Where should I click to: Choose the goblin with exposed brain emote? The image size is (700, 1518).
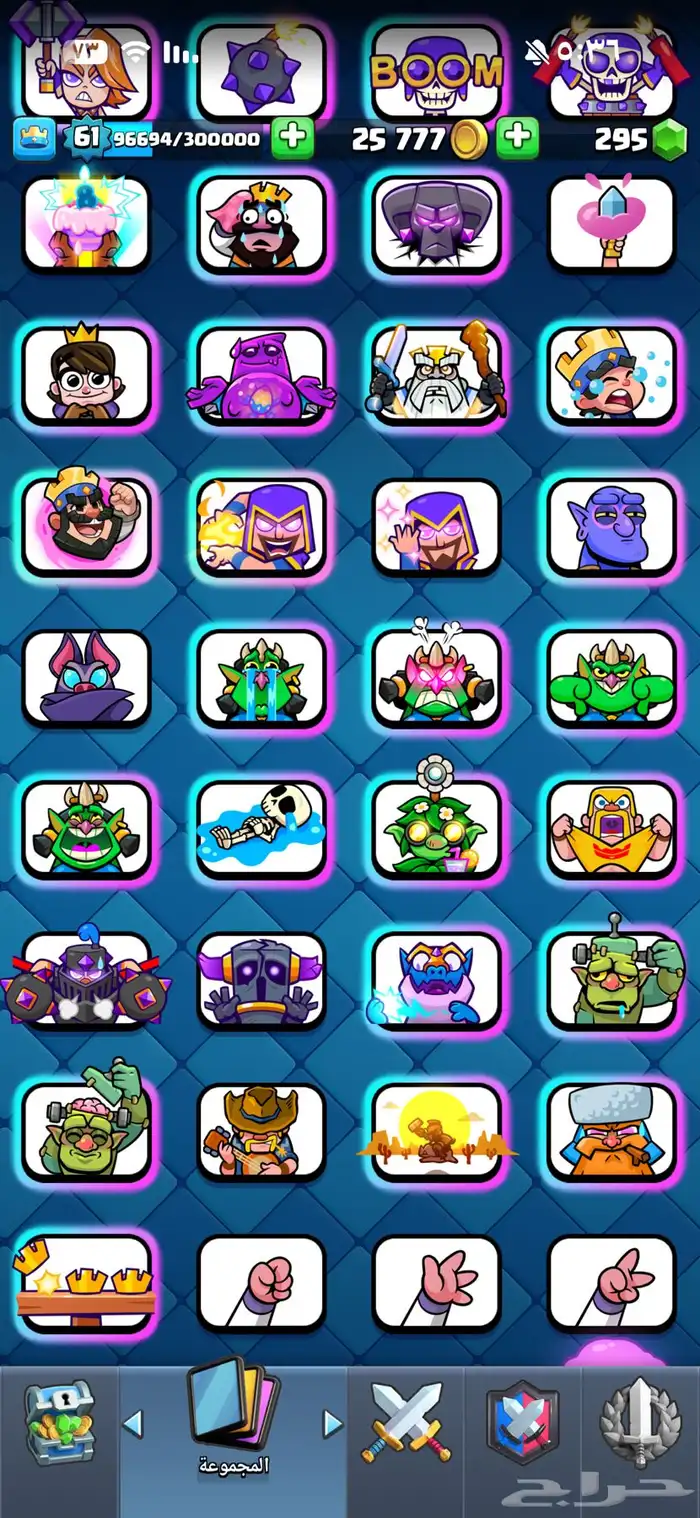coord(86,1131)
